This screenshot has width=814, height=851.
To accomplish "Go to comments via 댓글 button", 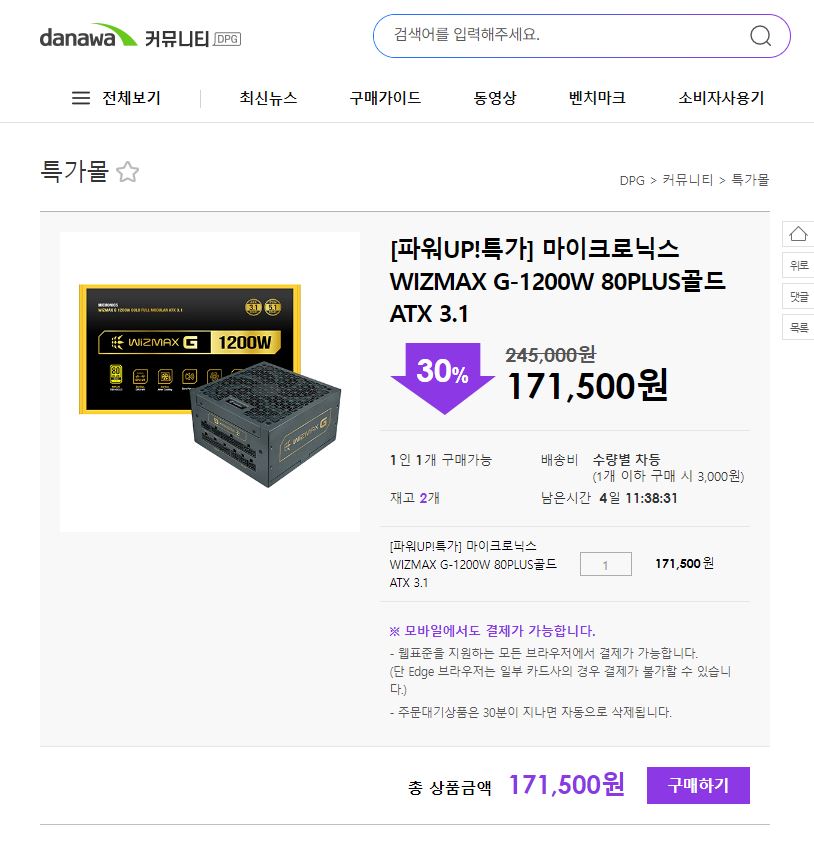I will click(x=798, y=296).
